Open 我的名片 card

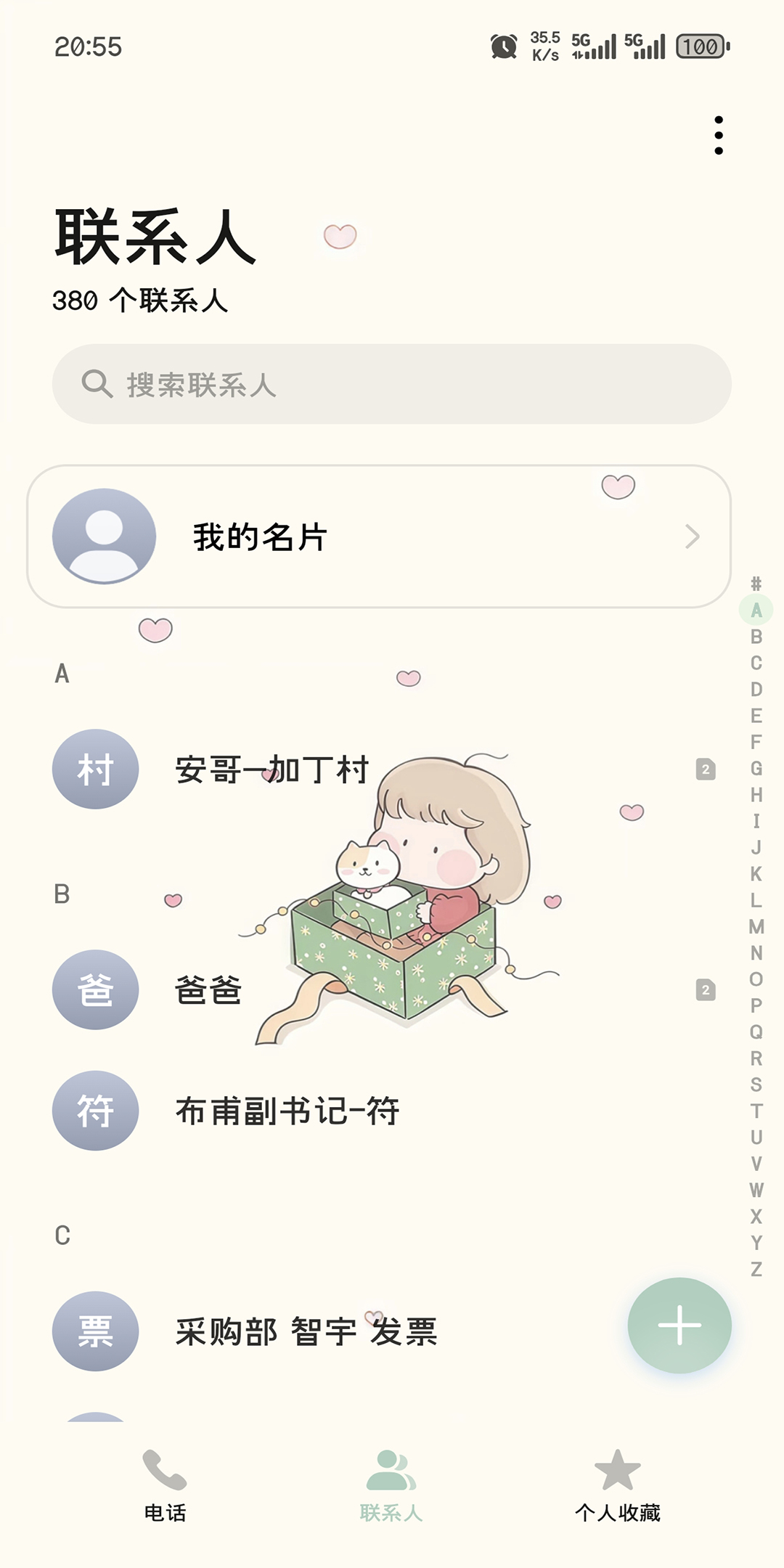(x=377, y=536)
